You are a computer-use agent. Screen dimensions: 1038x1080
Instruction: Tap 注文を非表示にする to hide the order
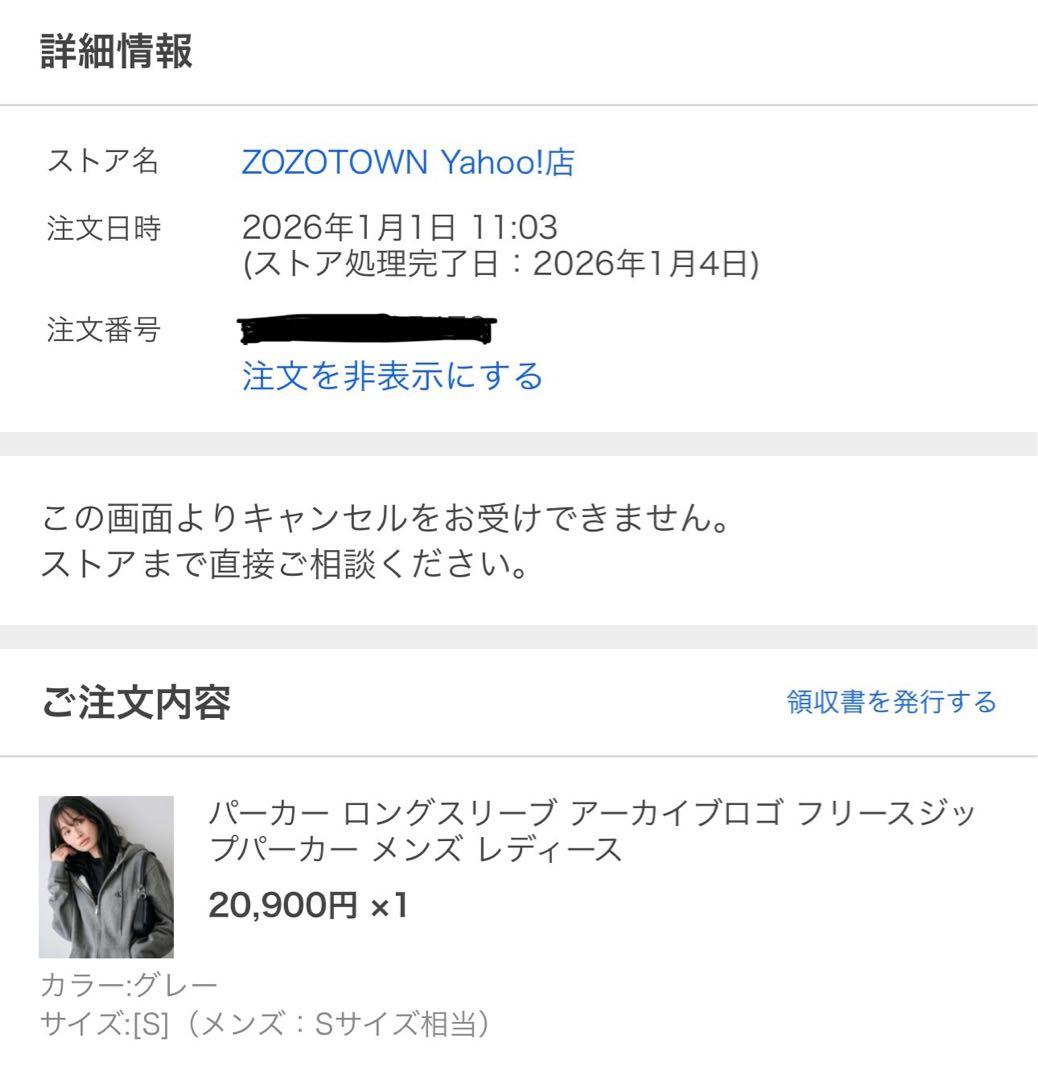coord(392,376)
